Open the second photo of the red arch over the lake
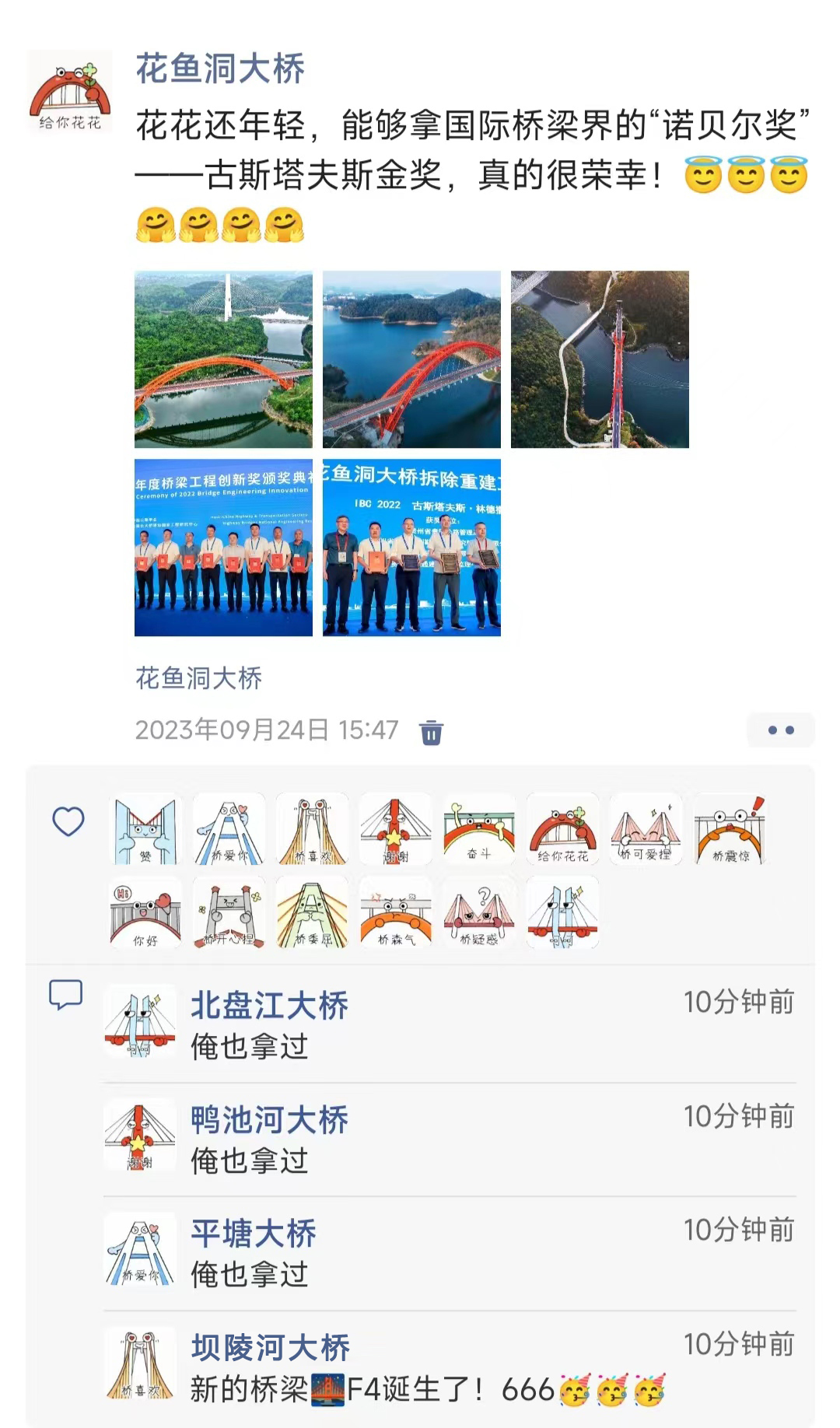 point(411,359)
